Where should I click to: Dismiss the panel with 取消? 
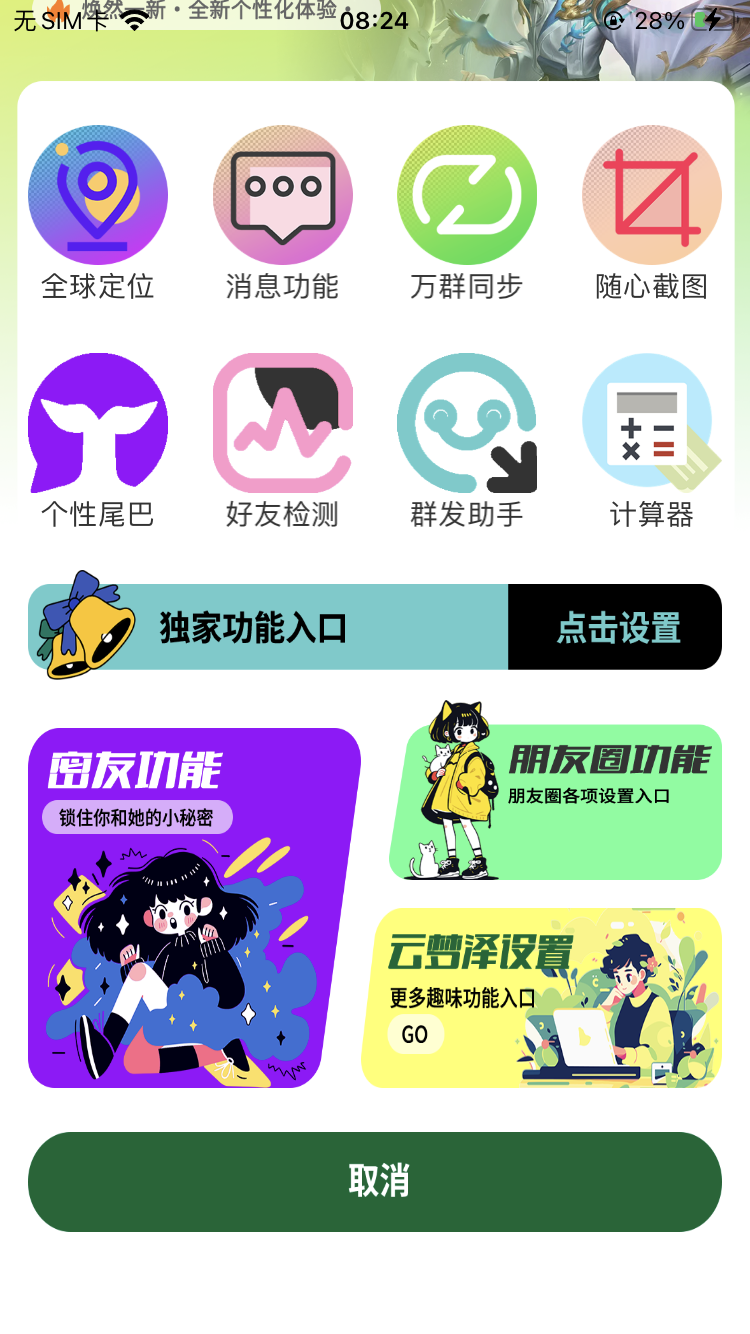pyautogui.click(x=375, y=1181)
